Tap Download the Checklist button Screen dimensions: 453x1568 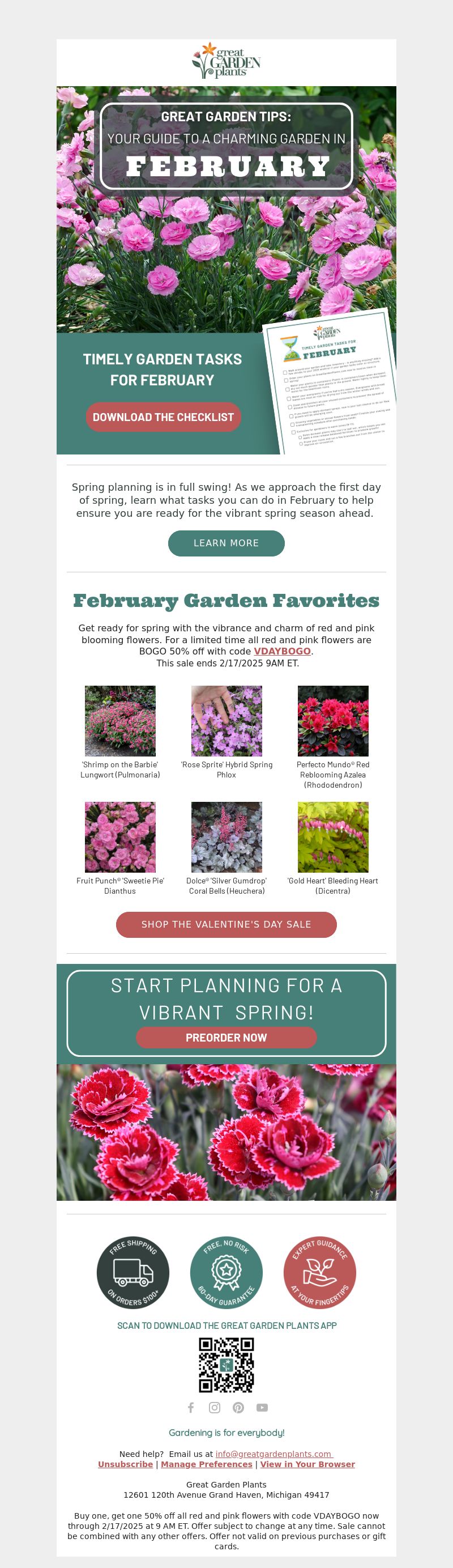click(x=163, y=417)
